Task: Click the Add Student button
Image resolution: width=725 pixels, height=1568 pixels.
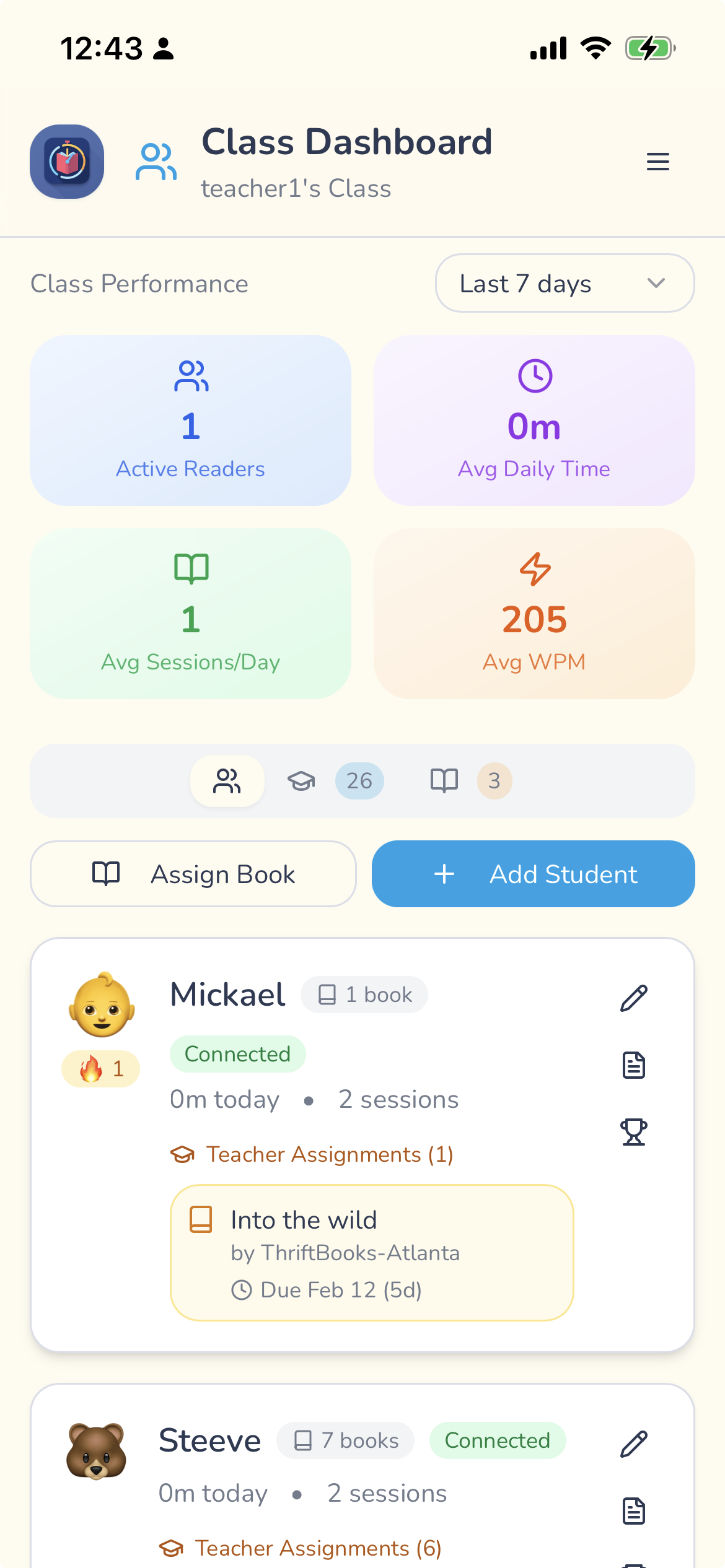Action: [534, 874]
